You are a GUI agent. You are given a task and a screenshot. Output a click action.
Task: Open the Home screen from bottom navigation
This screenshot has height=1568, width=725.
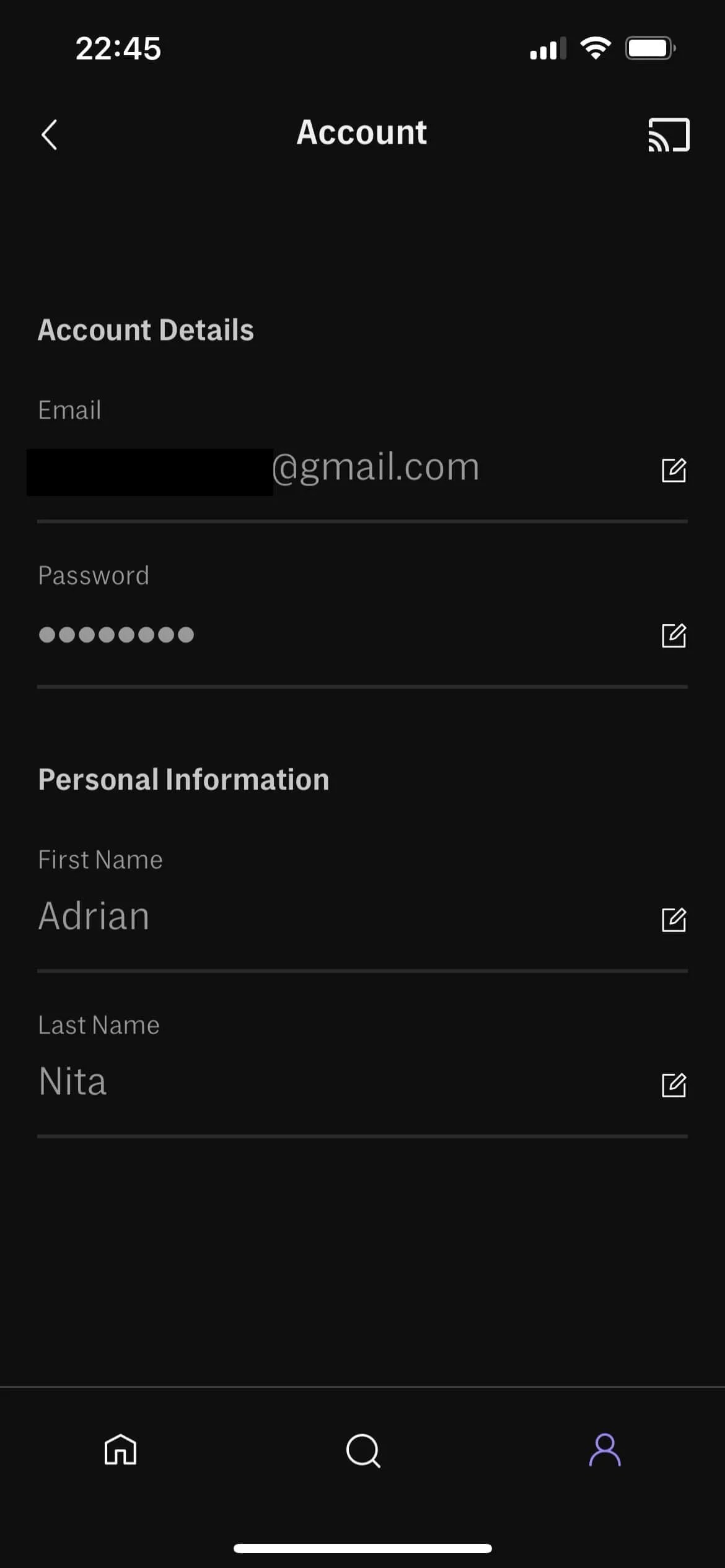coord(120,1450)
